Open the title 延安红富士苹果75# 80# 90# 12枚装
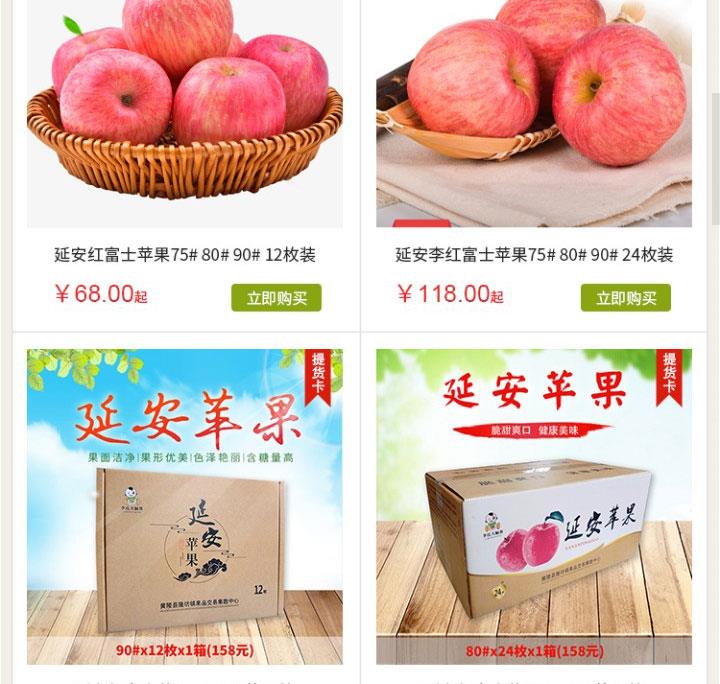 pyautogui.click(x=185, y=255)
